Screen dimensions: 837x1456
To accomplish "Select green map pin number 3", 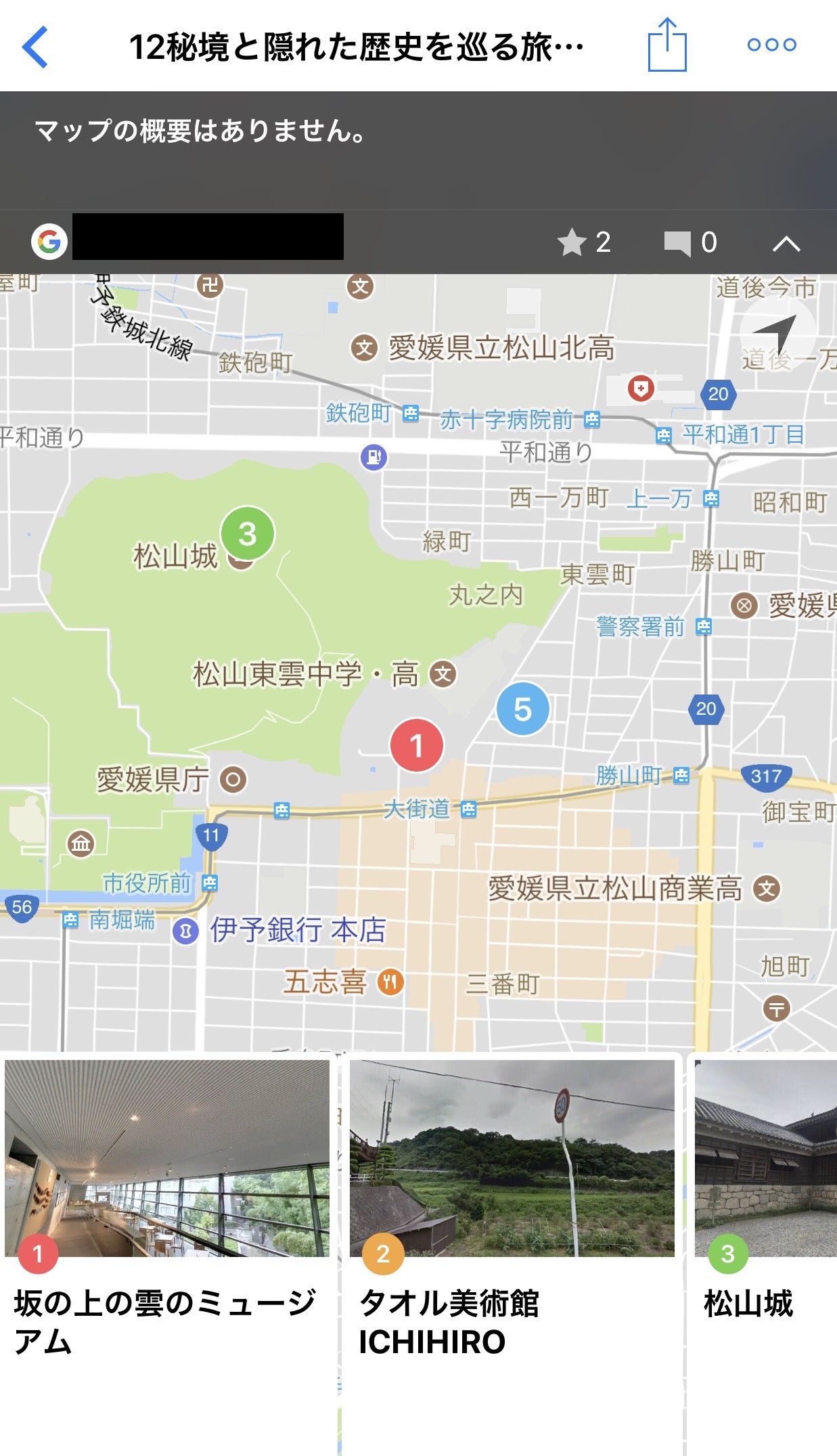I will (x=248, y=534).
